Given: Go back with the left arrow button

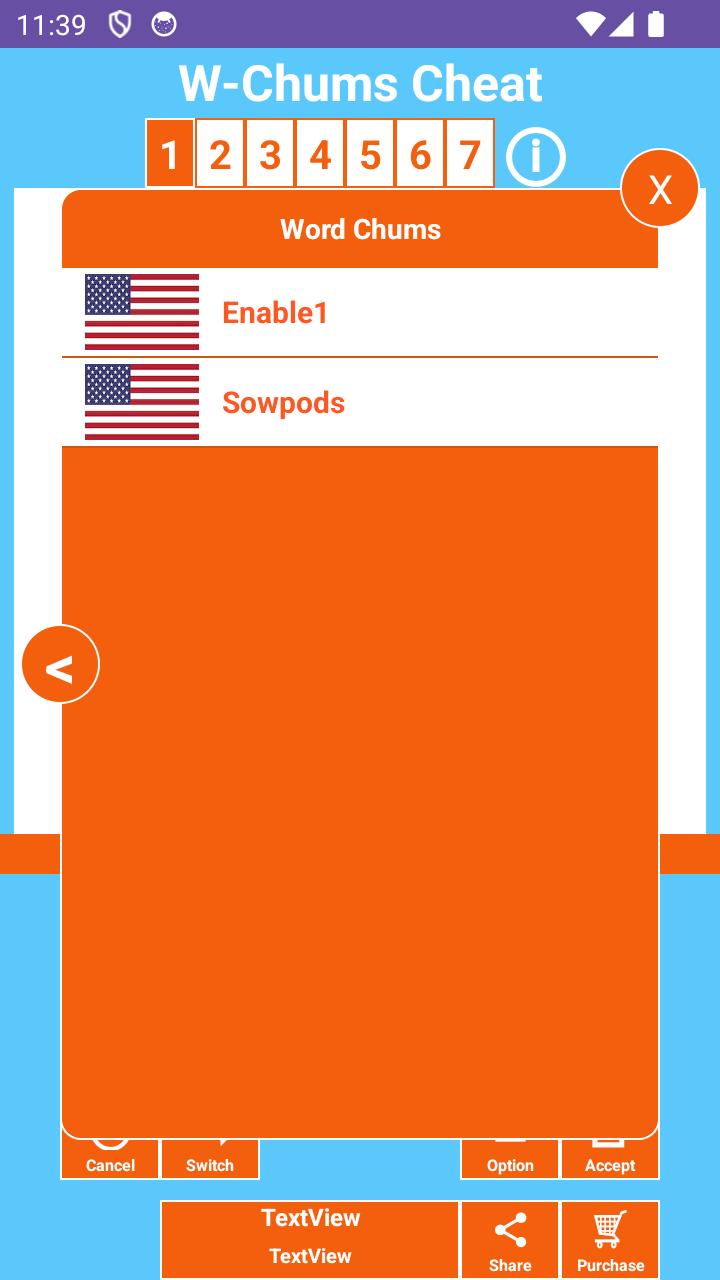Looking at the screenshot, I should click(61, 664).
